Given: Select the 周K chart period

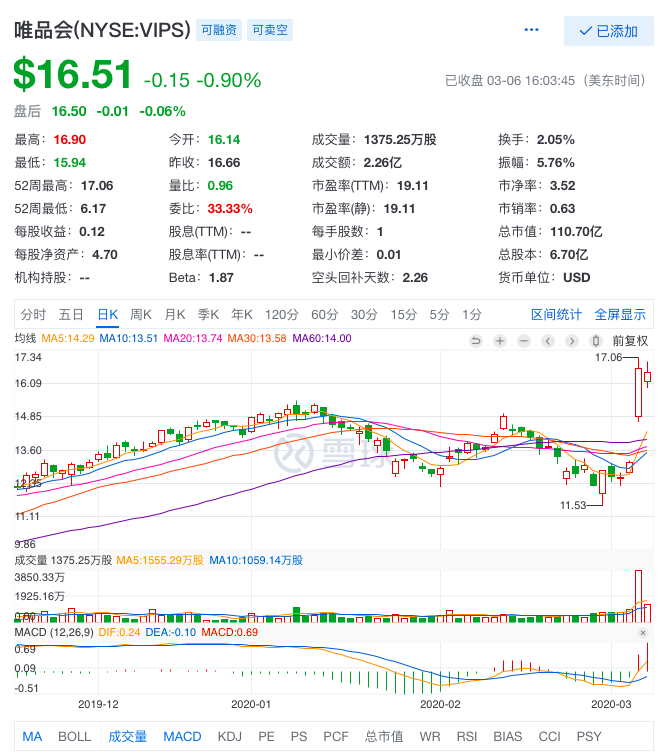Looking at the screenshot, I should pyautogui.click(x=141, y=314).
